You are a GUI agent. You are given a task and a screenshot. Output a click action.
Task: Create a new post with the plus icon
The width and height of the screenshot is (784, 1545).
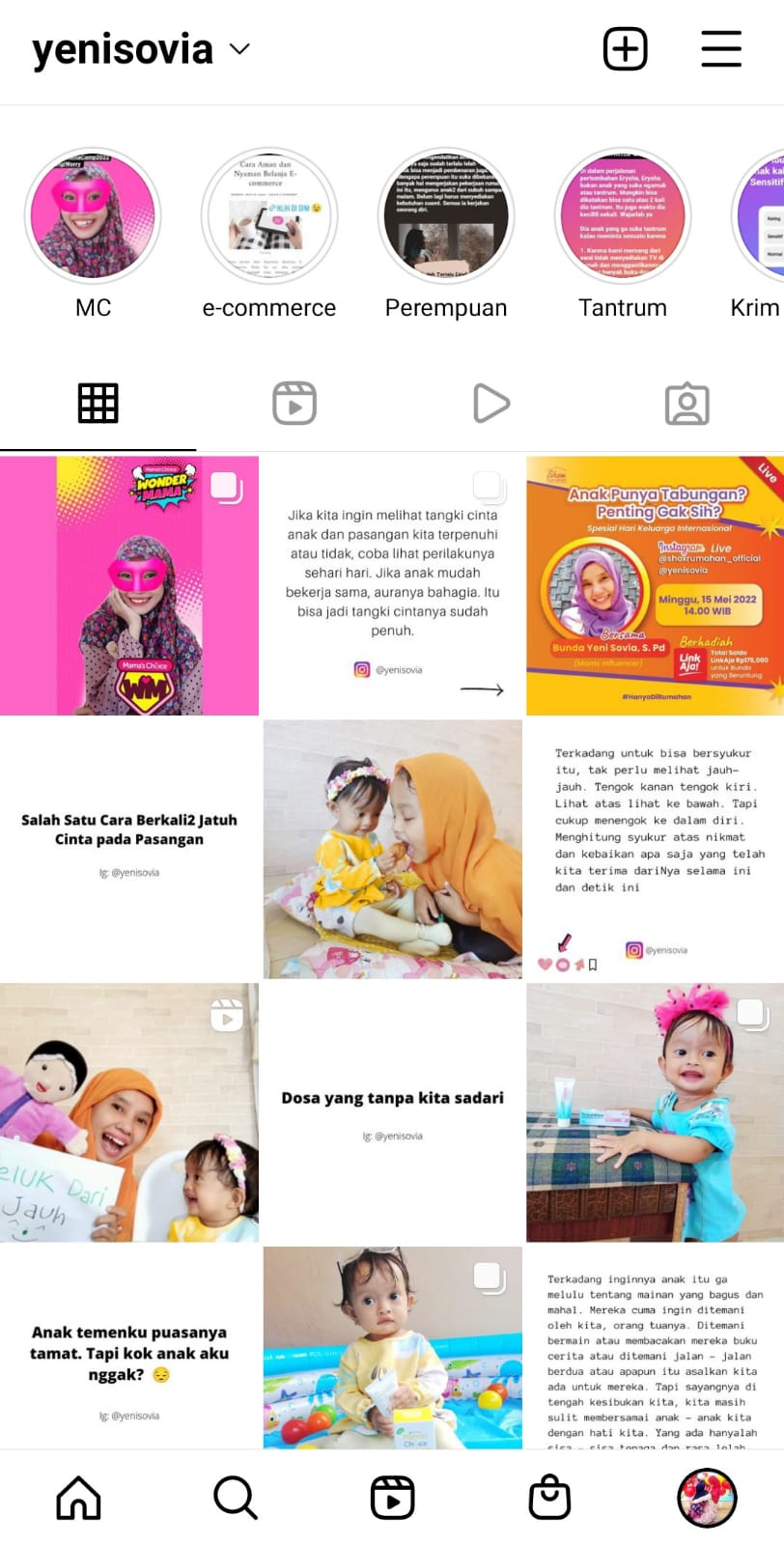click(625, 49)
